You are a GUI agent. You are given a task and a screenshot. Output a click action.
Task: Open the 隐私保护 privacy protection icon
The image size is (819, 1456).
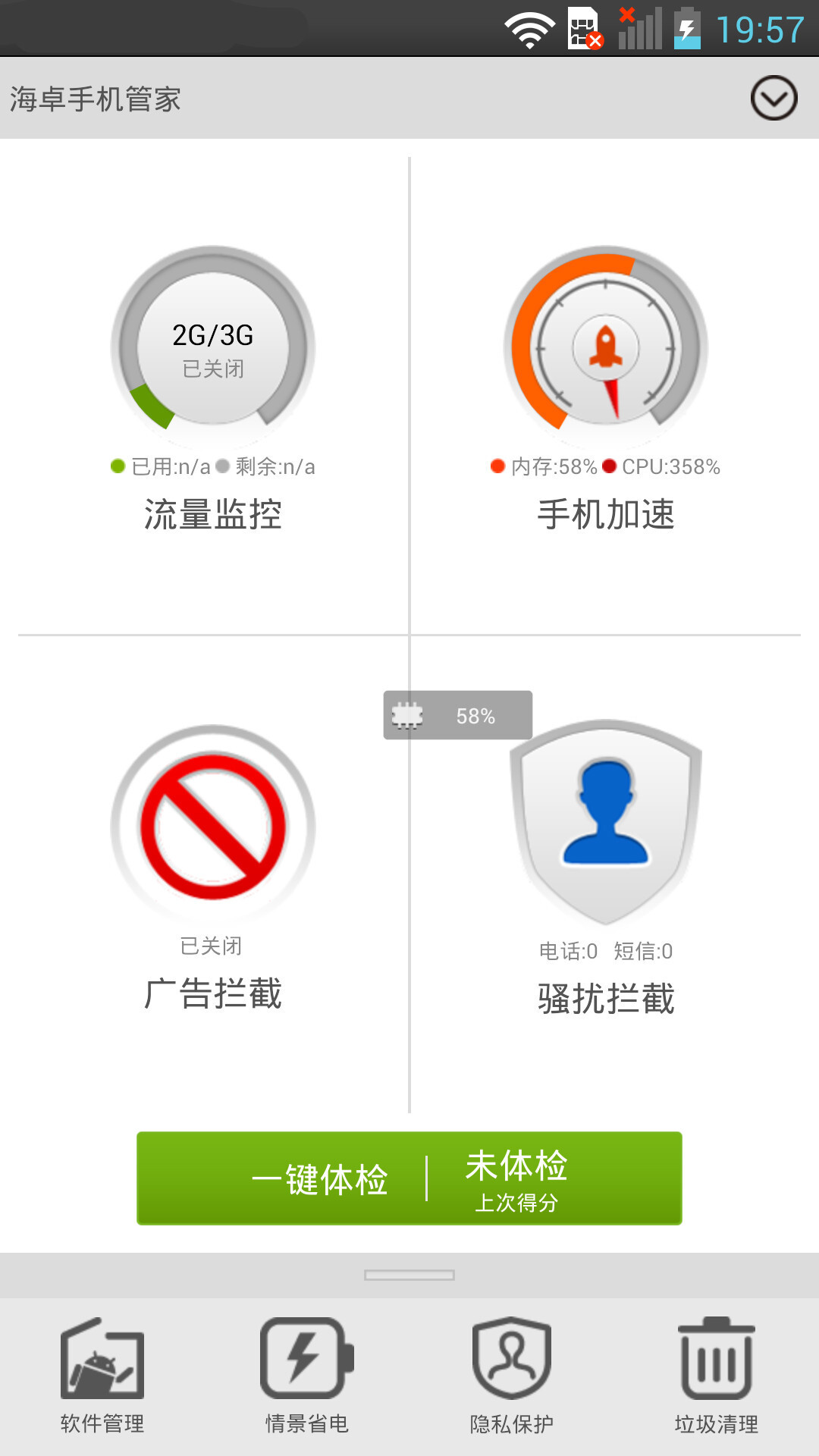510,1365
